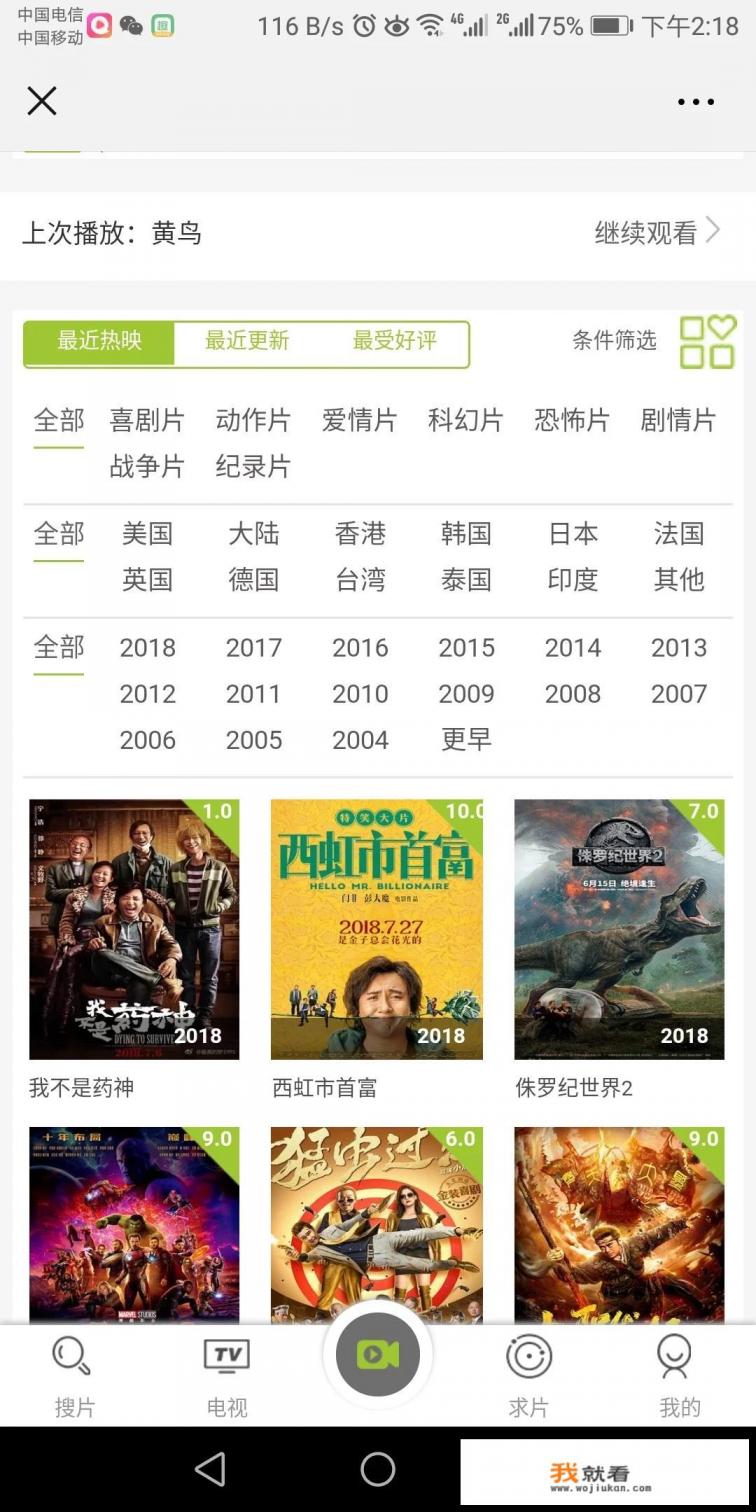The height and width of the screenshot is (1512, 756).
Task: Open the three-dot menu at top right
Action: point(695,101)
